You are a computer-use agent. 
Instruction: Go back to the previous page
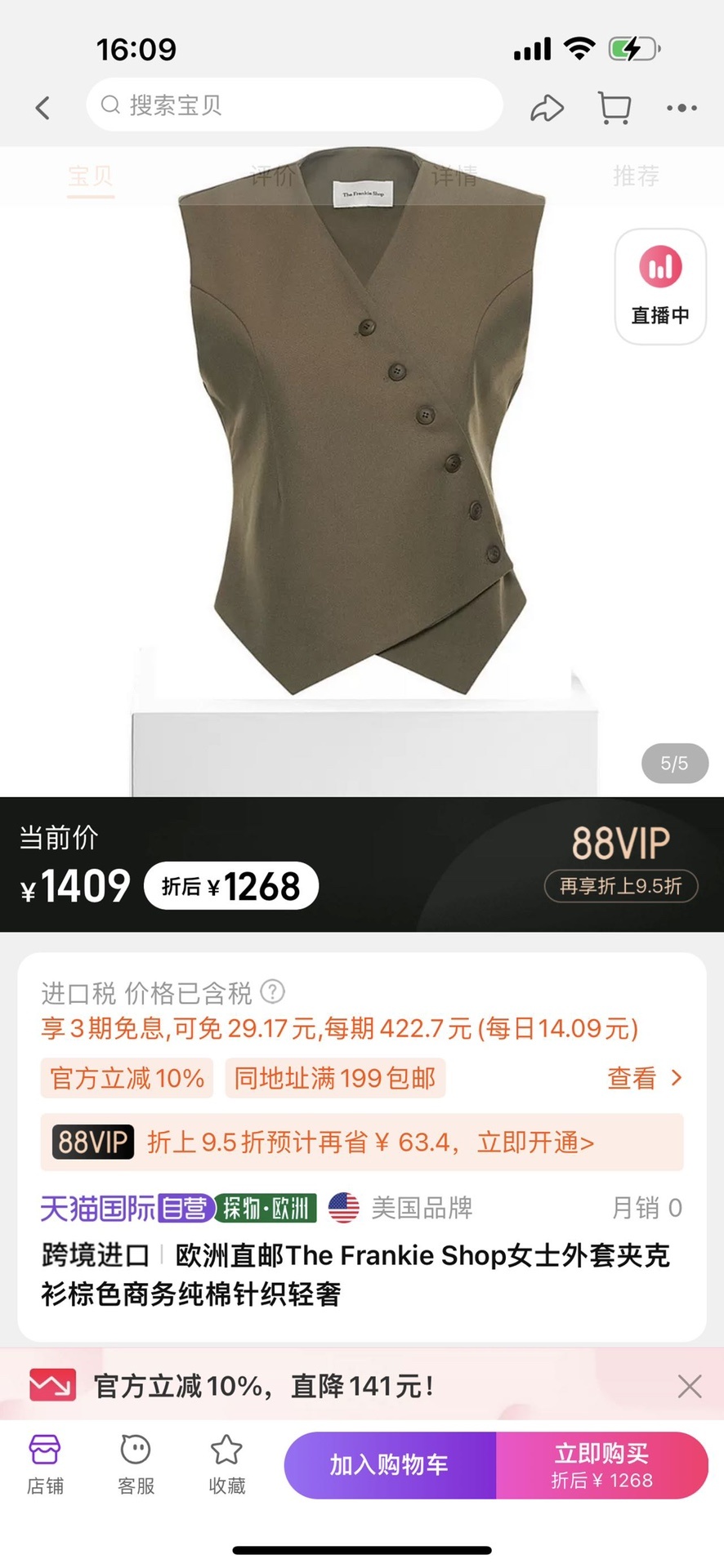(x=43, y=108)
